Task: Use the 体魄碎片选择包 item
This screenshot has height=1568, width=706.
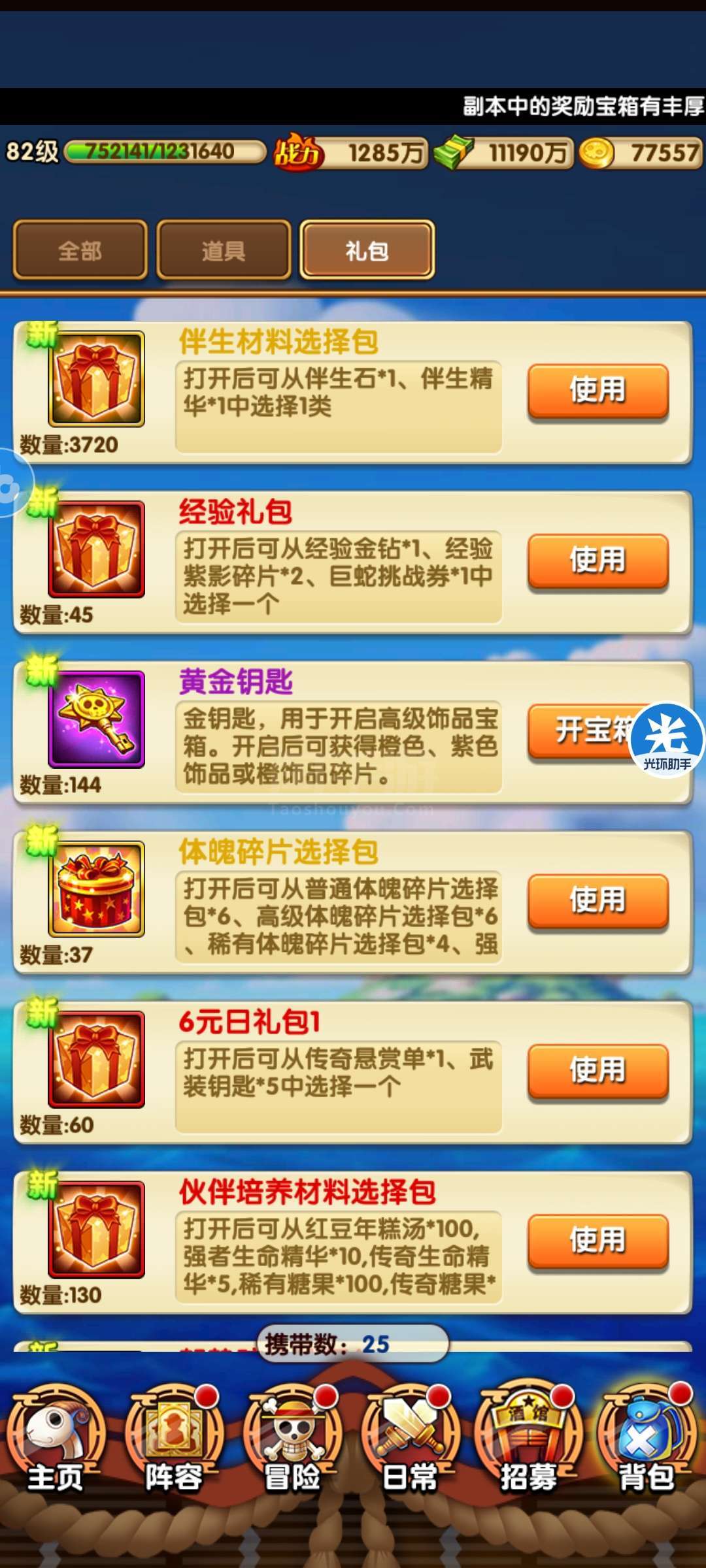Action: click(598, 900)
